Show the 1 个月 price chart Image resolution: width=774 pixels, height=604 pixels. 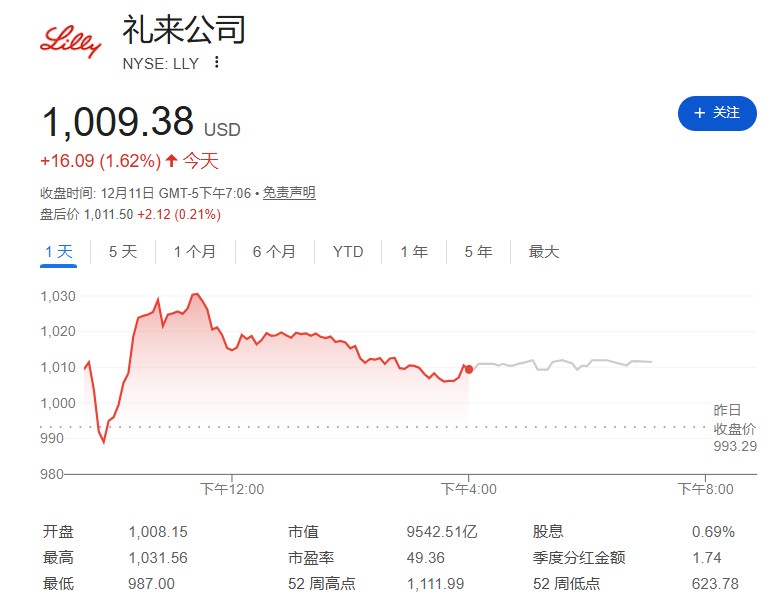coord(194,252)
